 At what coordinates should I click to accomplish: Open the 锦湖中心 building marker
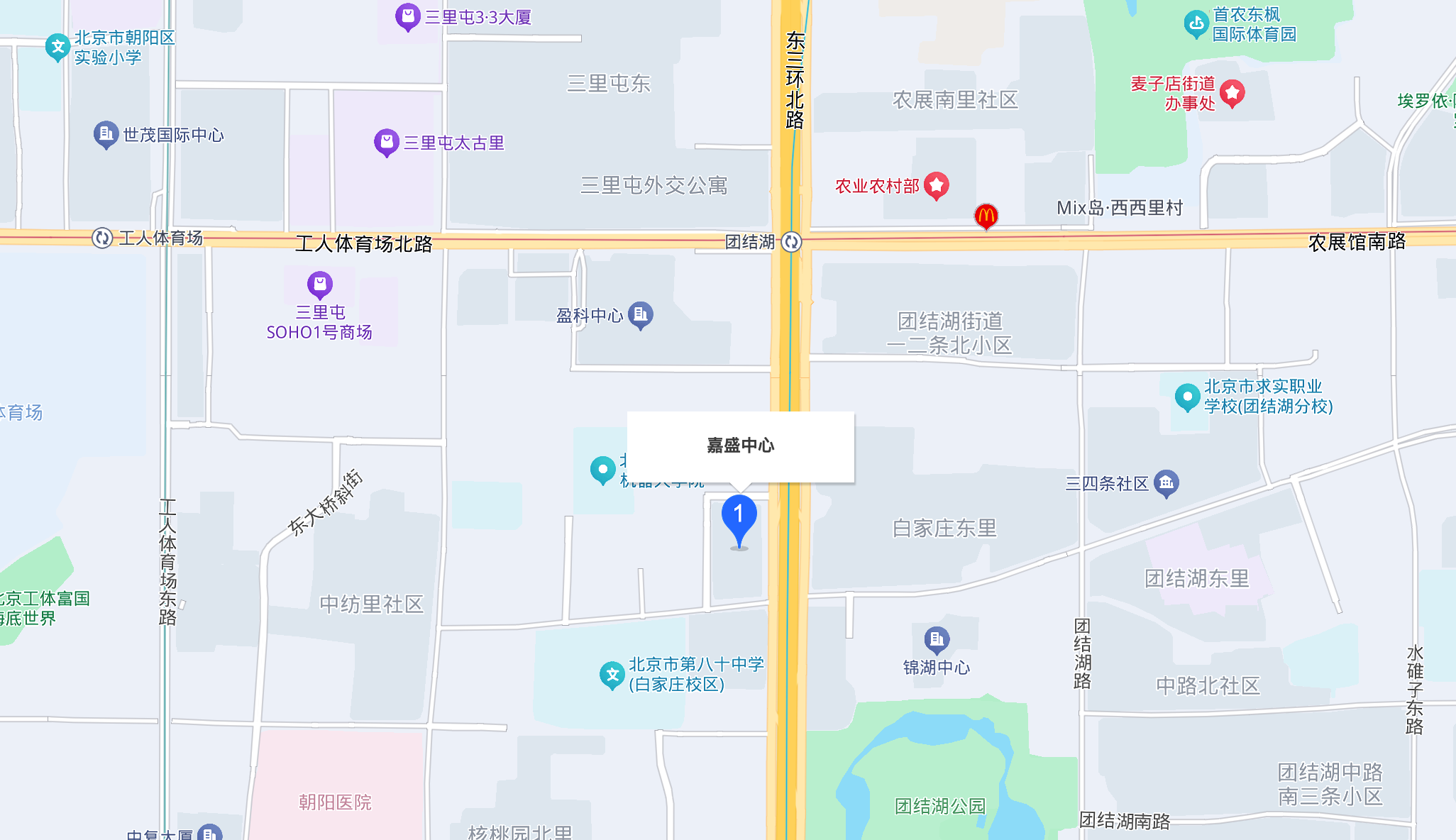coord(936,639)
